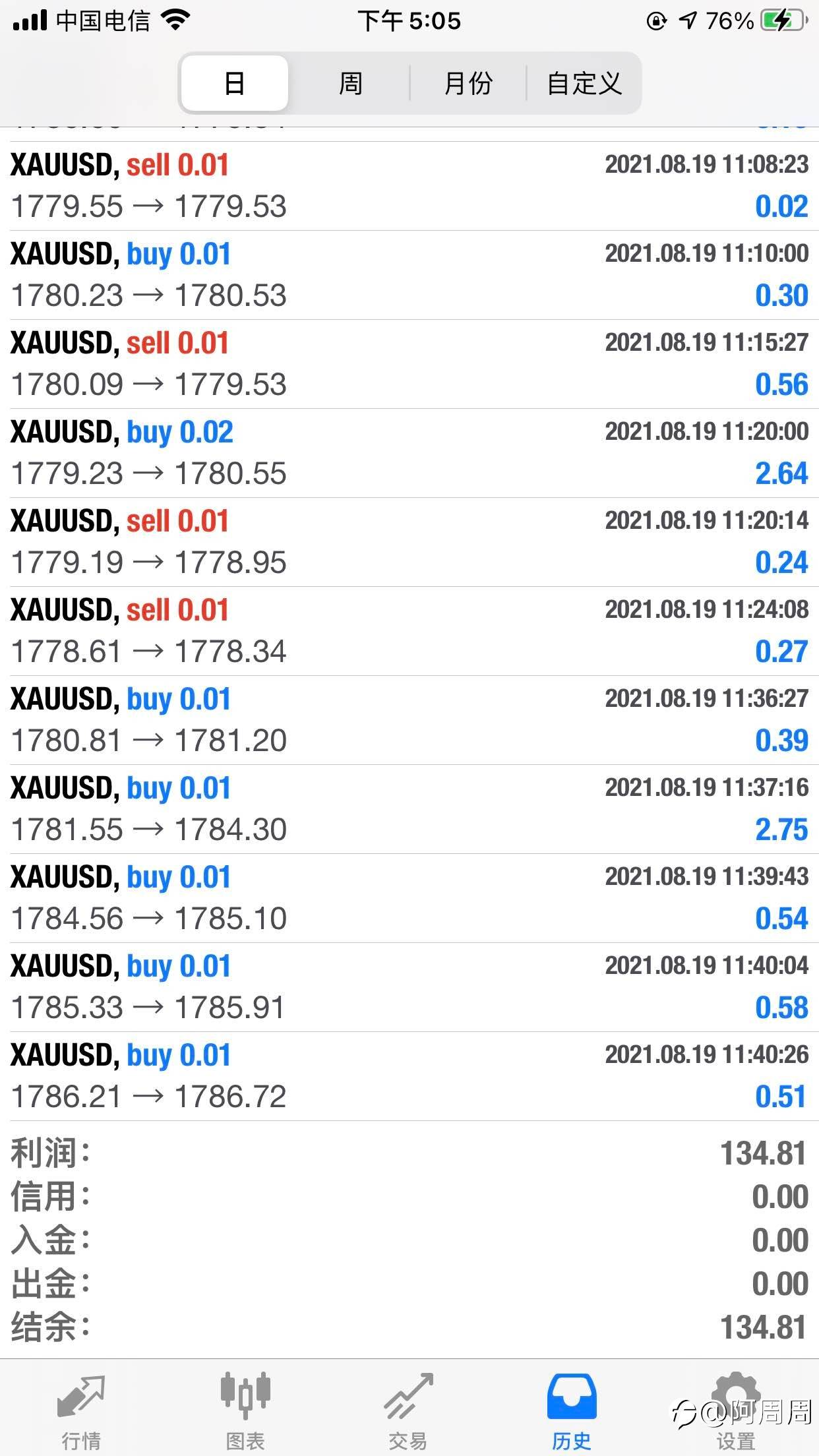Expand the sell 0.01 trade at 11:08:23
The image size is (819, 1456).
coord(409,186)
